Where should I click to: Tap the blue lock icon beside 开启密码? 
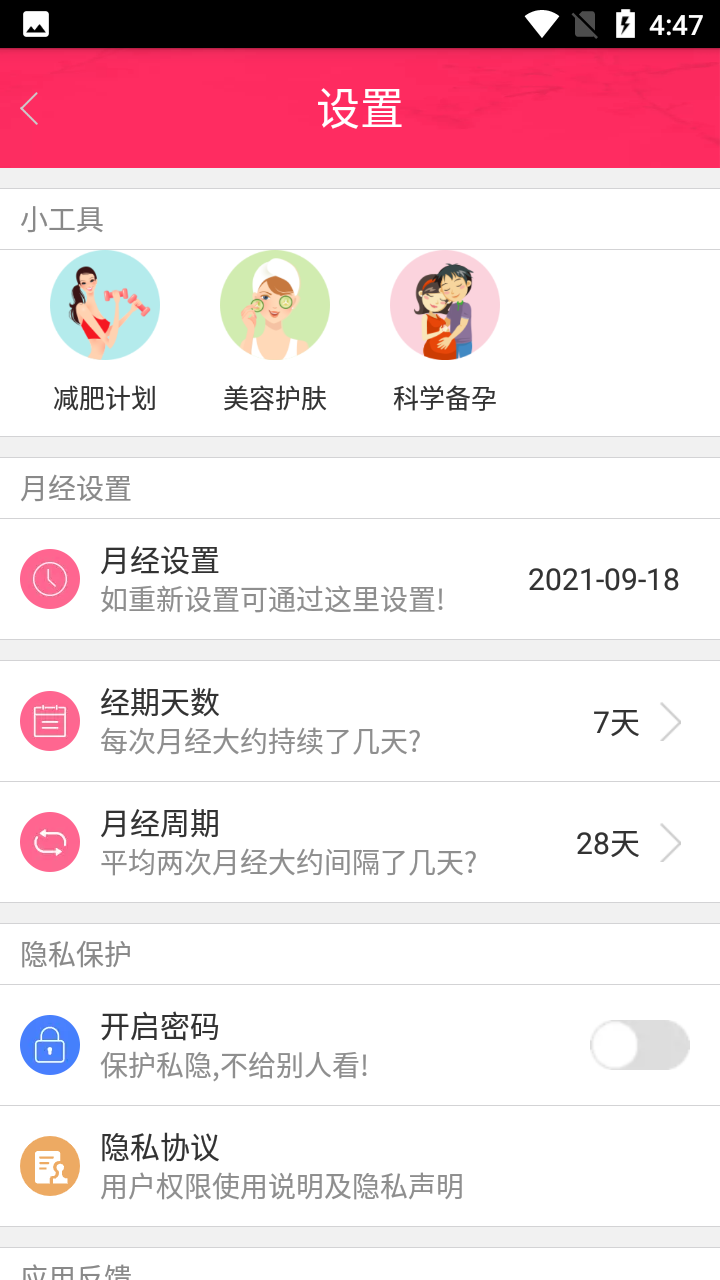click(x=50, y=1044)
